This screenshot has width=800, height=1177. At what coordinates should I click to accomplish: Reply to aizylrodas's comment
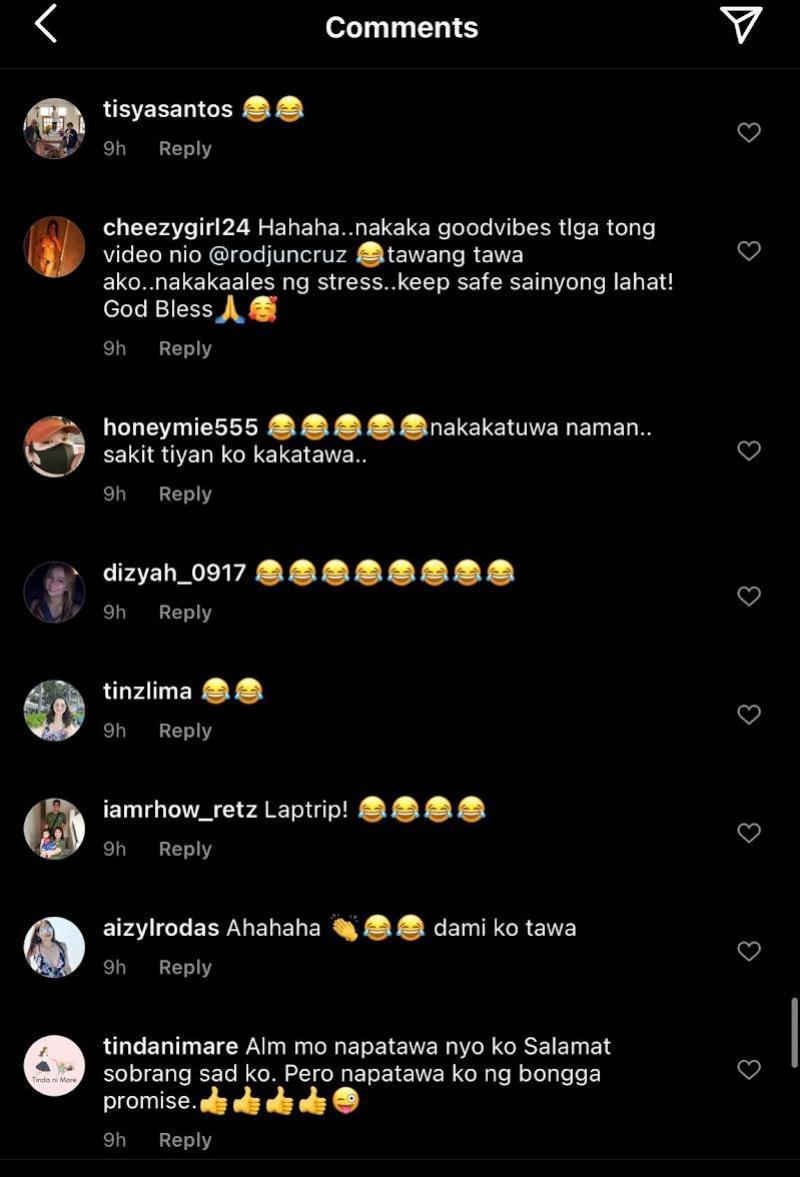185,967
